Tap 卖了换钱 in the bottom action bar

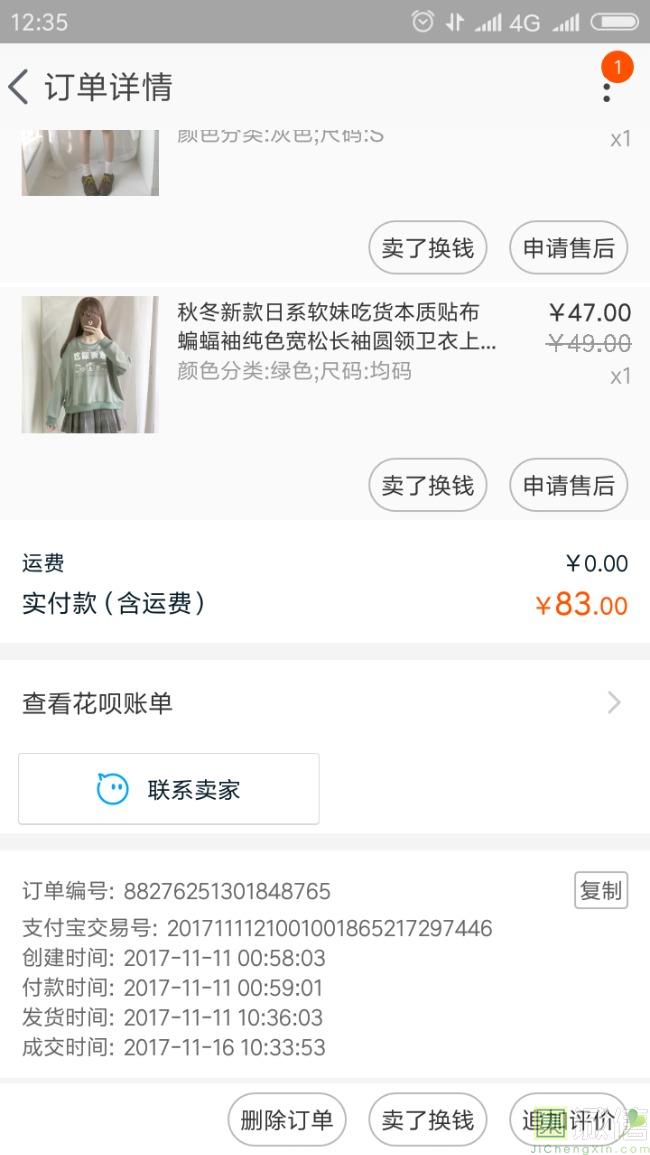click(x=427, y=1119)
